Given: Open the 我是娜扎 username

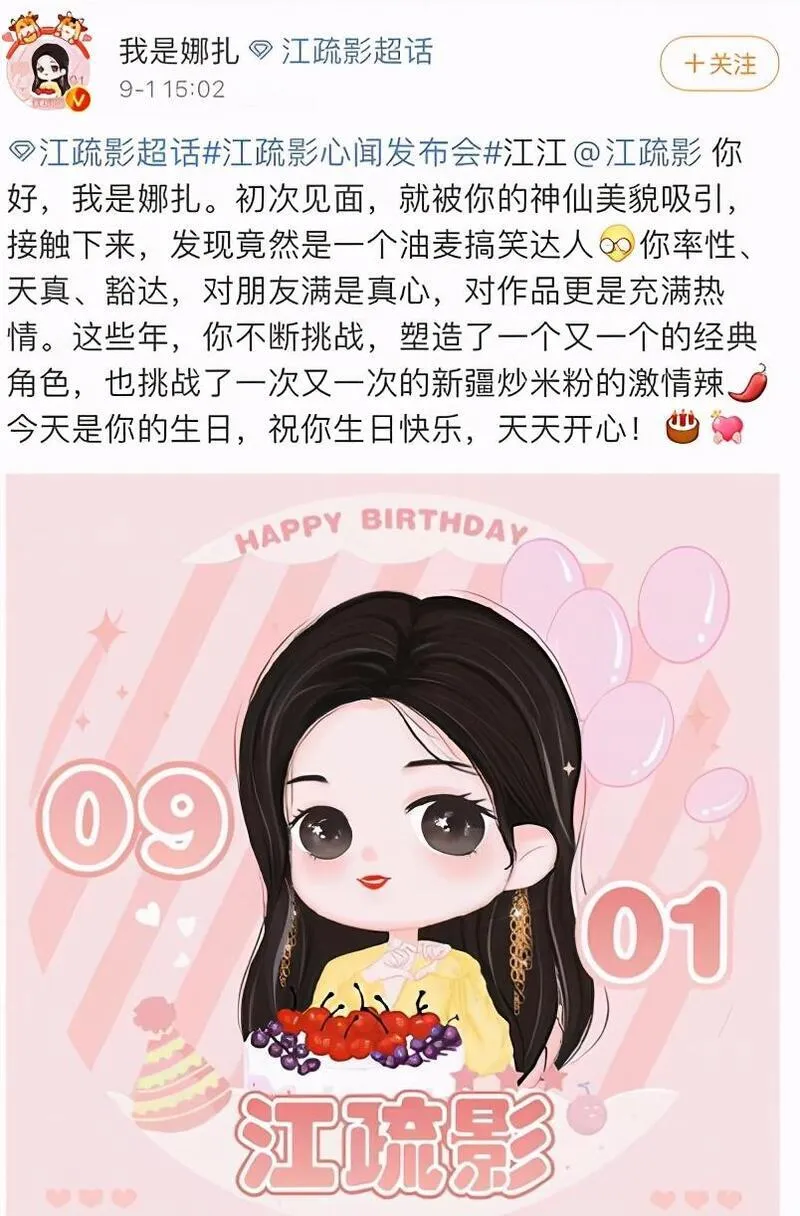Looking at the screenshot, I should click(x=178, y=52).
